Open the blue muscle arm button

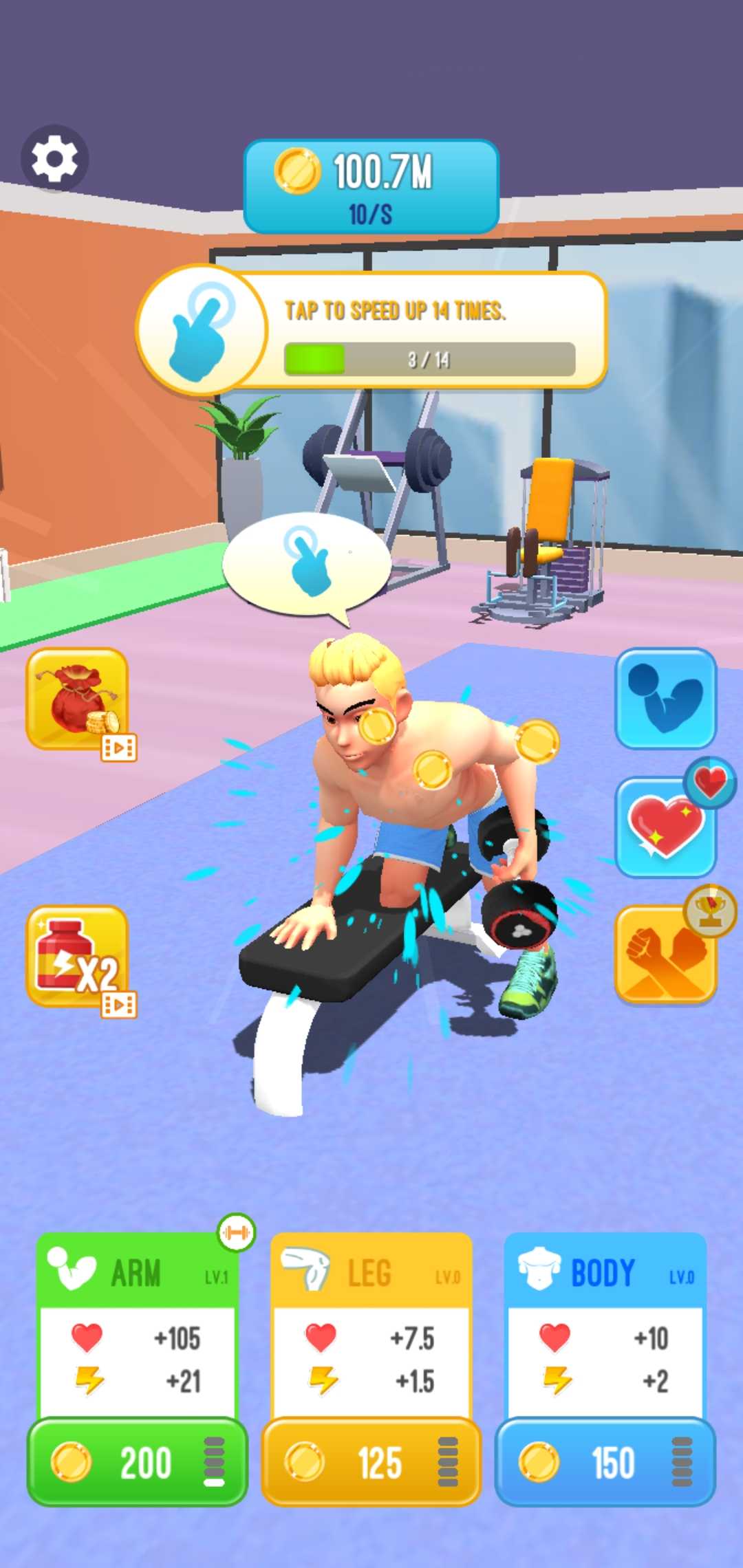pos(665,698)
